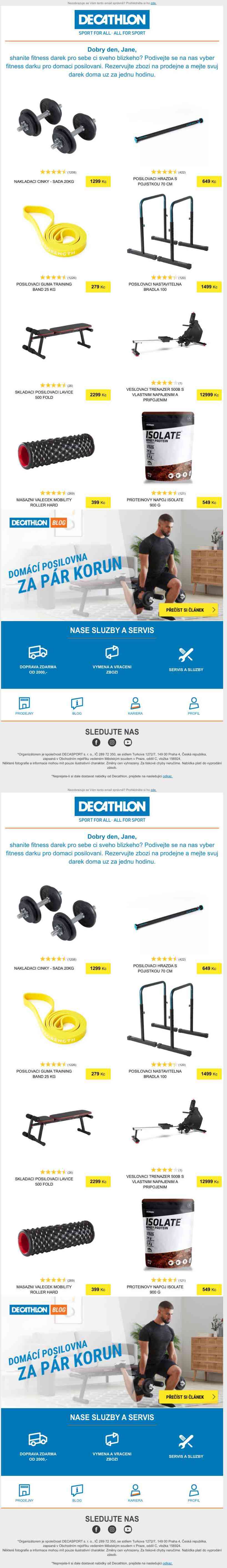The image size is (227, 1568).
Task: Tap the 'zde' view-in-browser link
Action: (x=153, y=3)
